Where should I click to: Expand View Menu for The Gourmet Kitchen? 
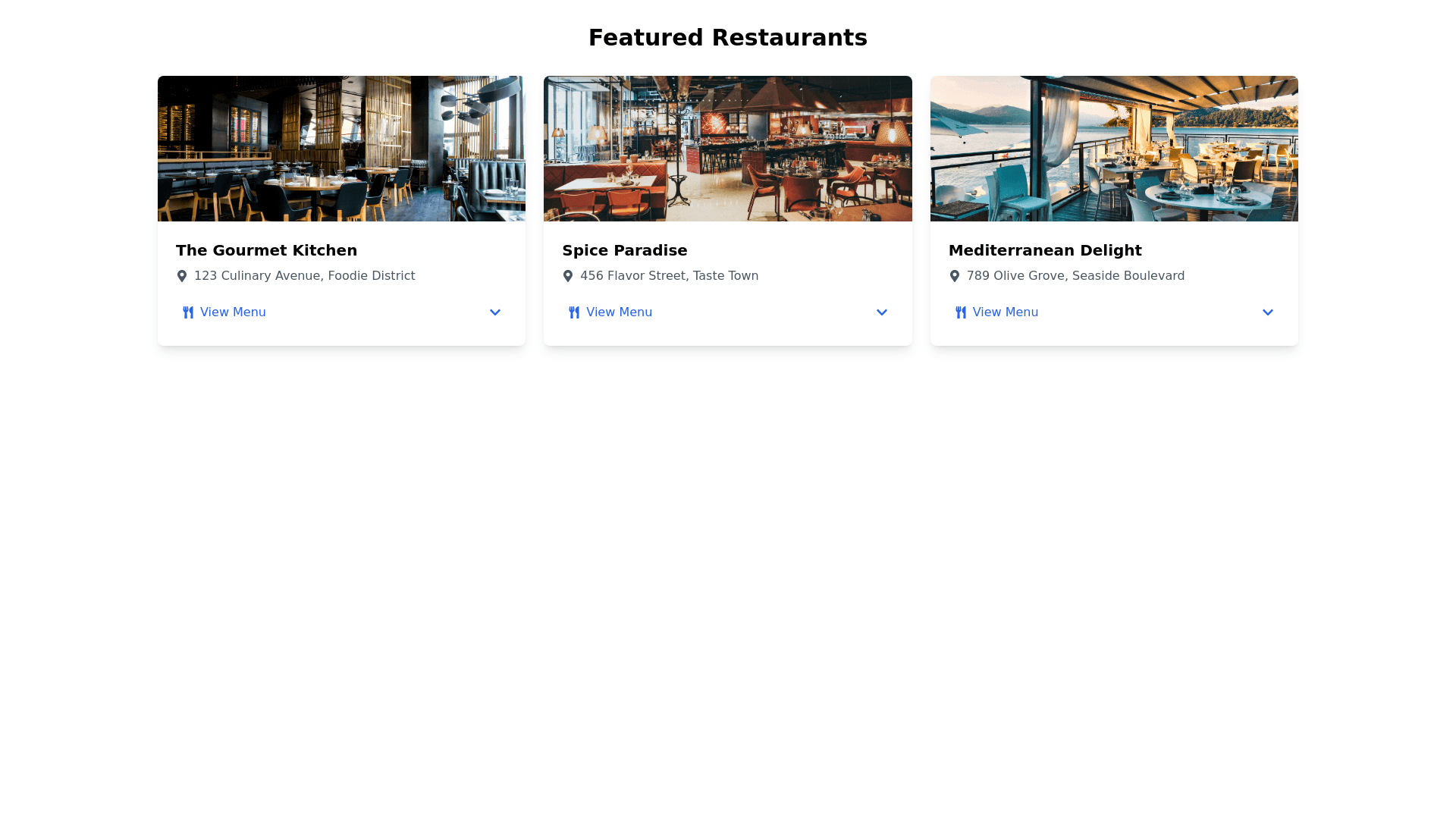click(x=341, y=312)
